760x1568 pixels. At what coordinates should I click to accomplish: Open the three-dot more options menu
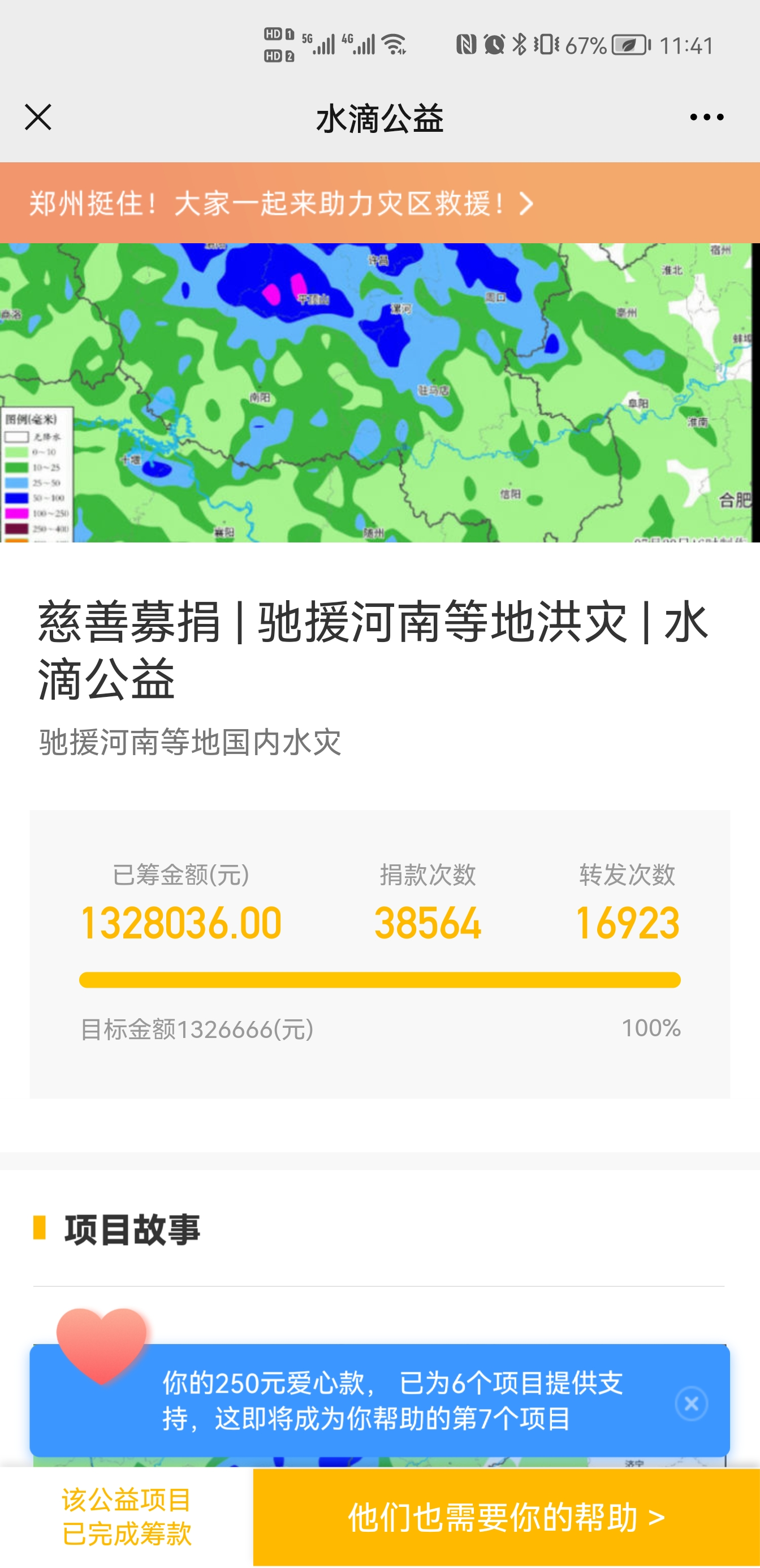pyautogui.click(x=706, y=117)
